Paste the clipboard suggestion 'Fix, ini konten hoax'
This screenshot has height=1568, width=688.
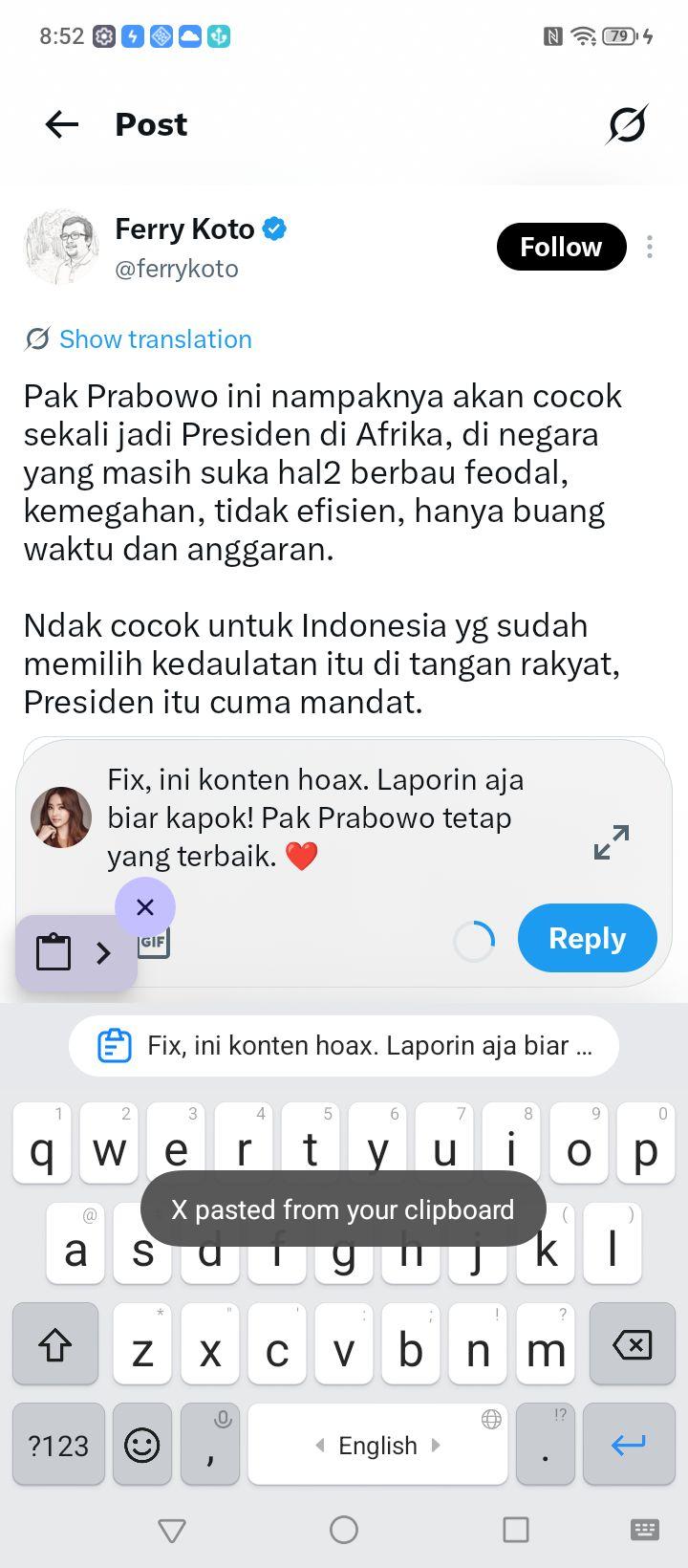click(344, 1045)
